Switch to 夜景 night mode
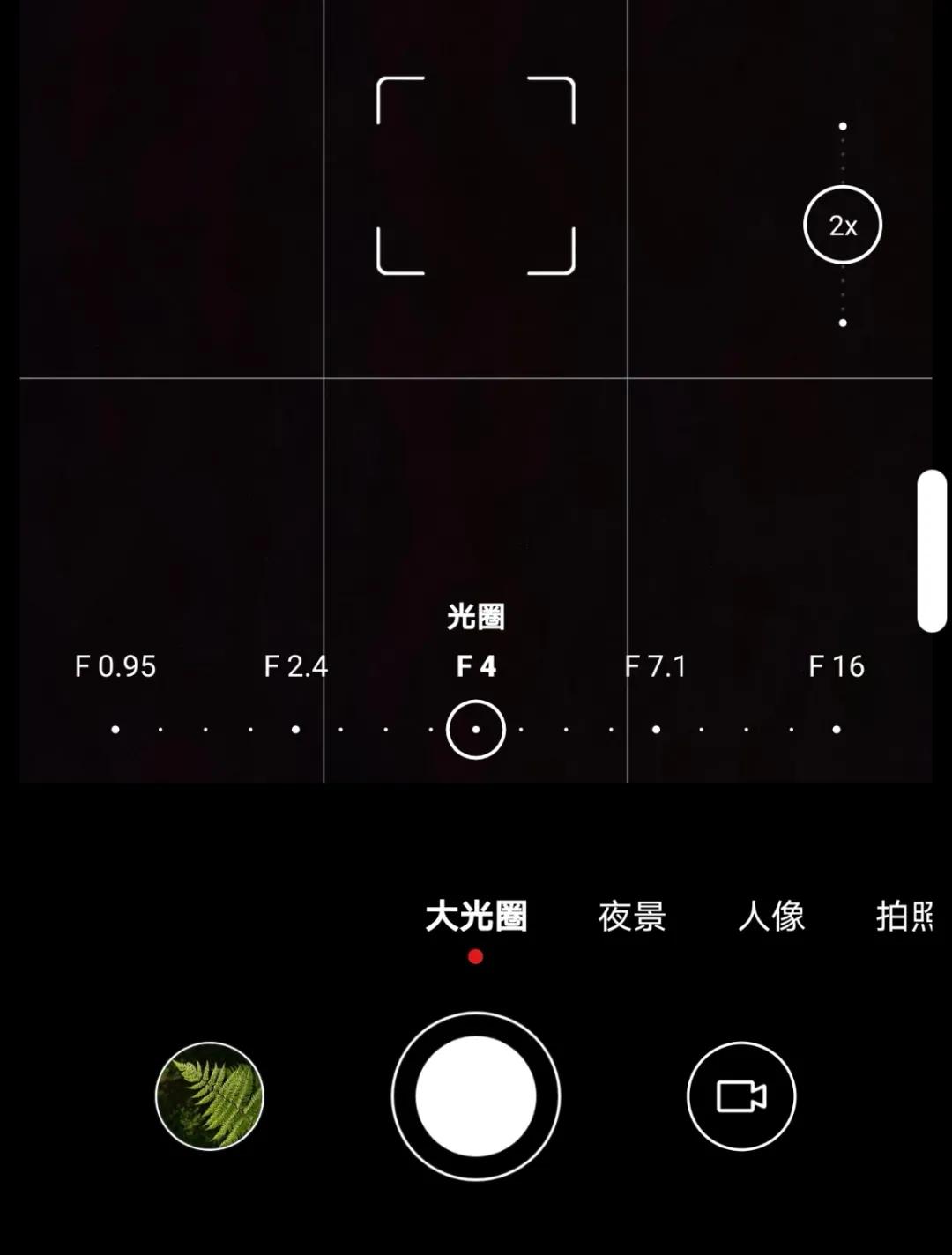This screenshot has height=1255, width=952. 632,917
